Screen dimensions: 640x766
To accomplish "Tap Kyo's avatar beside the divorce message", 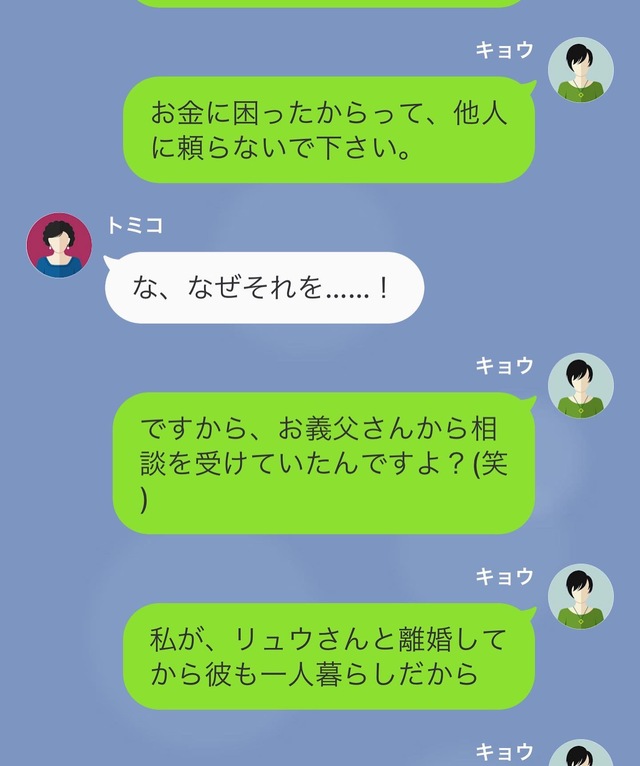I will coord(581,597).
